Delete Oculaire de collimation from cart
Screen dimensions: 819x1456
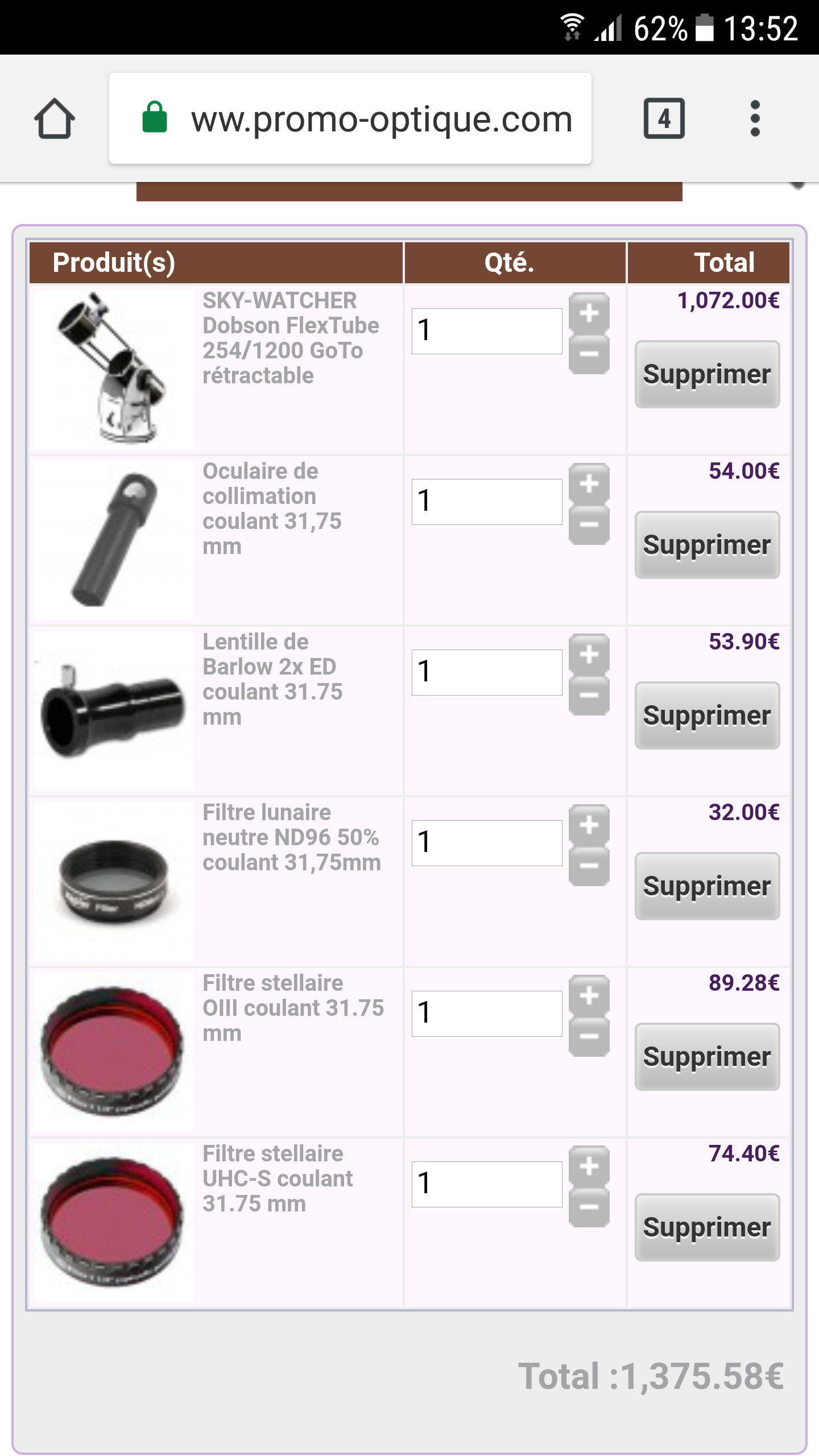[707, 545]
